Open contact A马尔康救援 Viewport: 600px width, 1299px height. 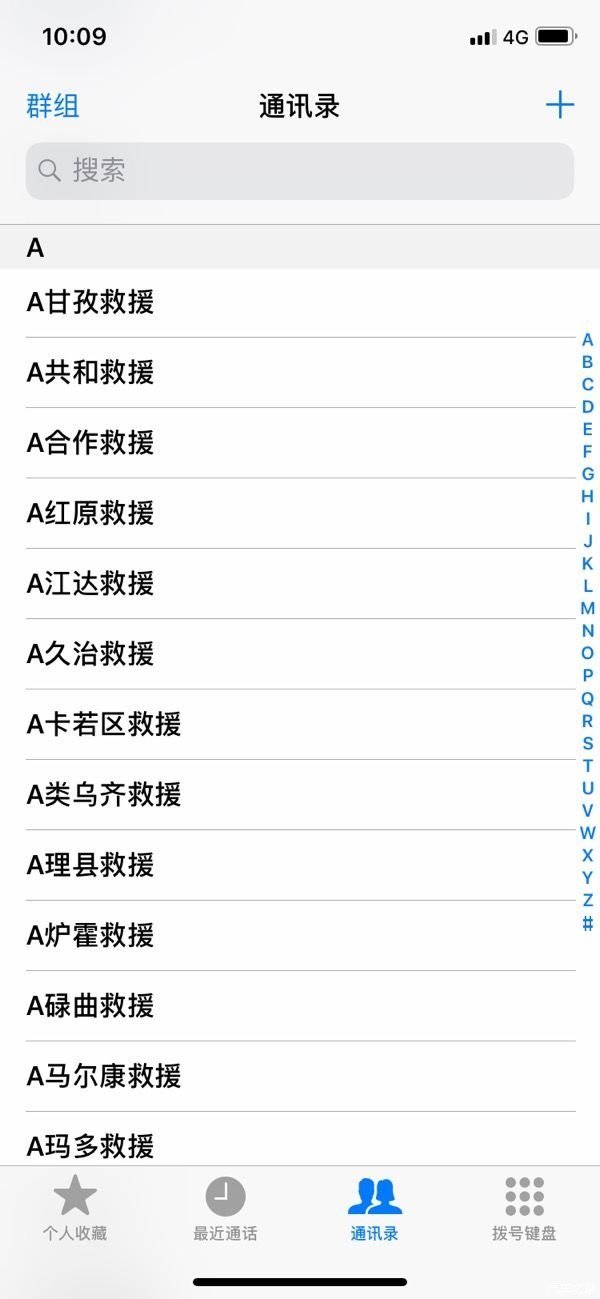tap(103, 1077)
